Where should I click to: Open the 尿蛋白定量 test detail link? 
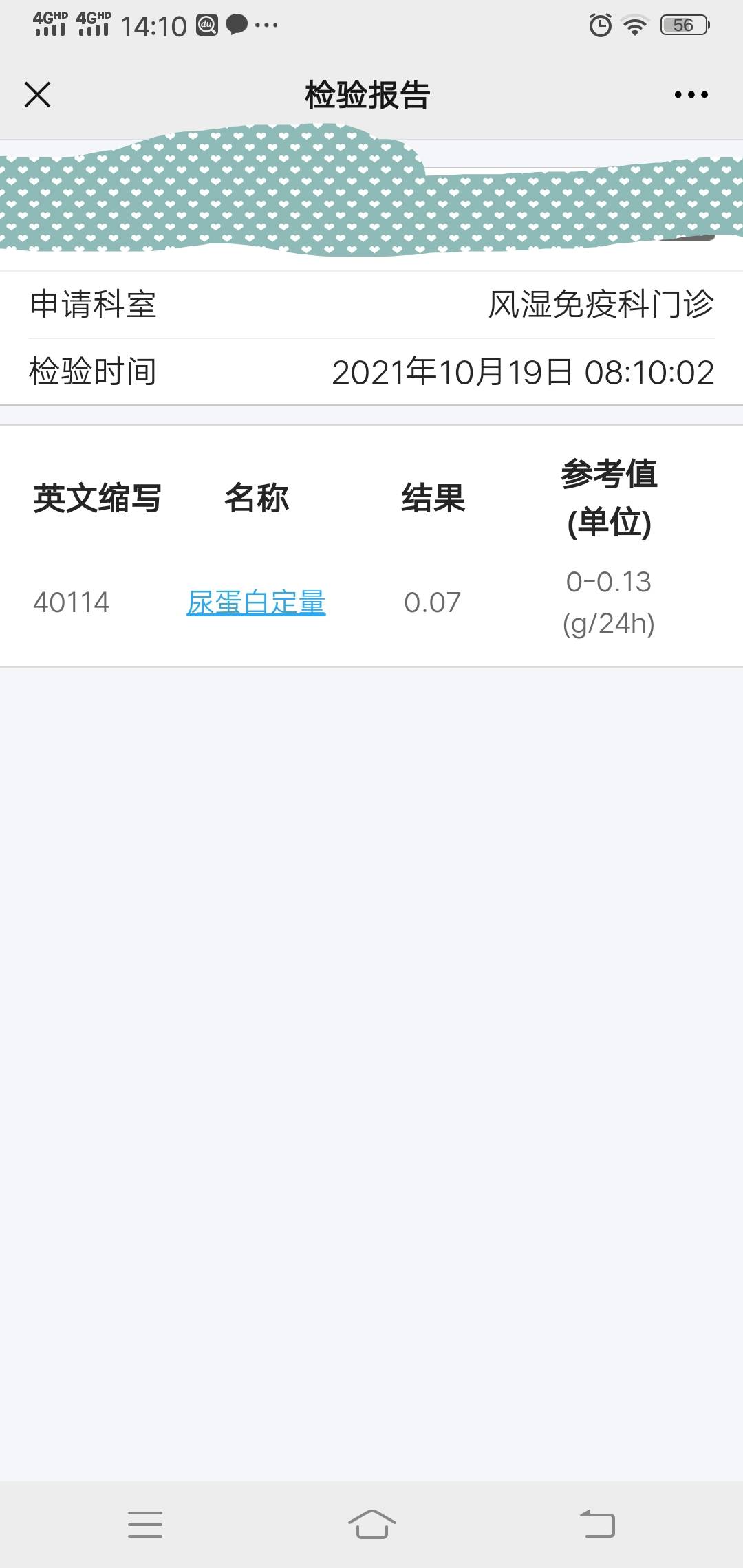pos(255,603)
